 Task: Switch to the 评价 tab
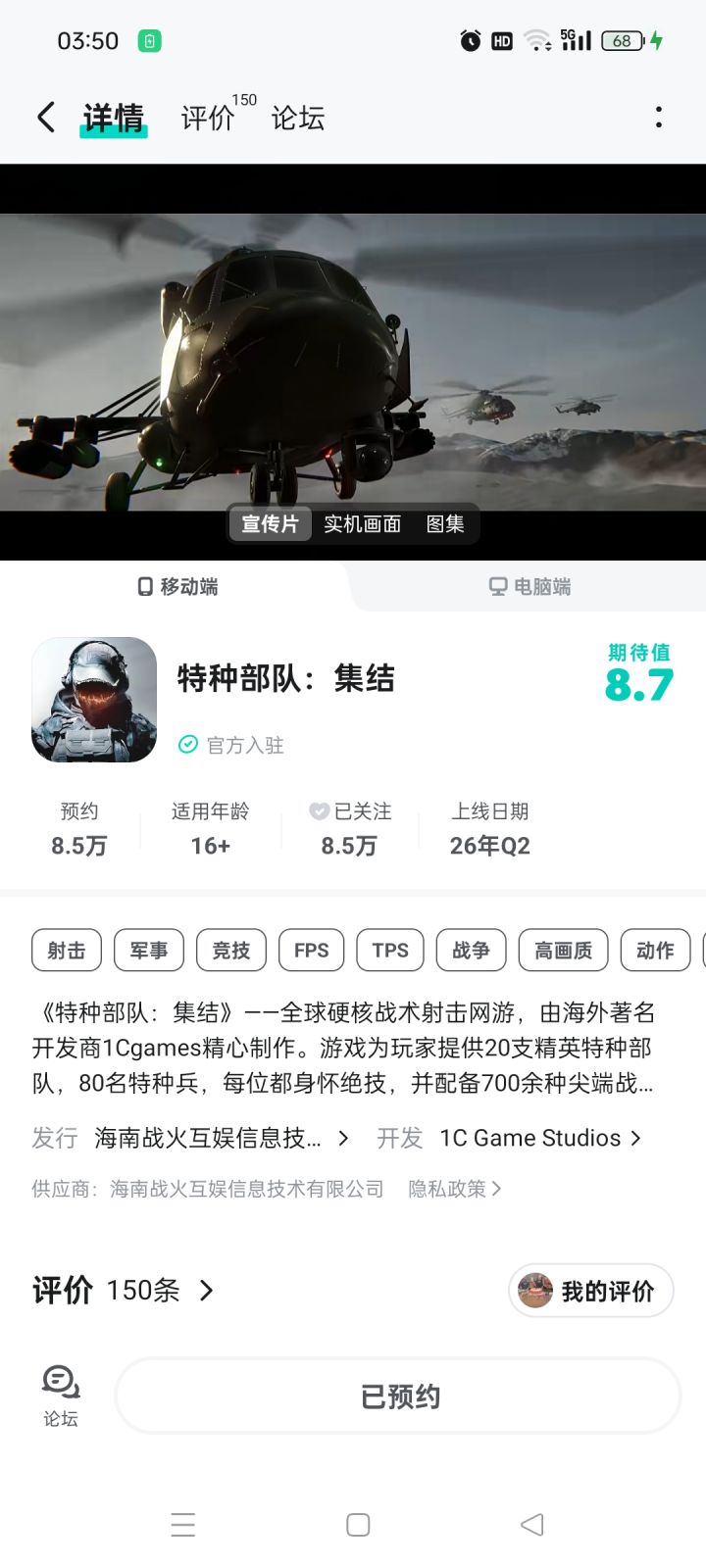(206, 117)
